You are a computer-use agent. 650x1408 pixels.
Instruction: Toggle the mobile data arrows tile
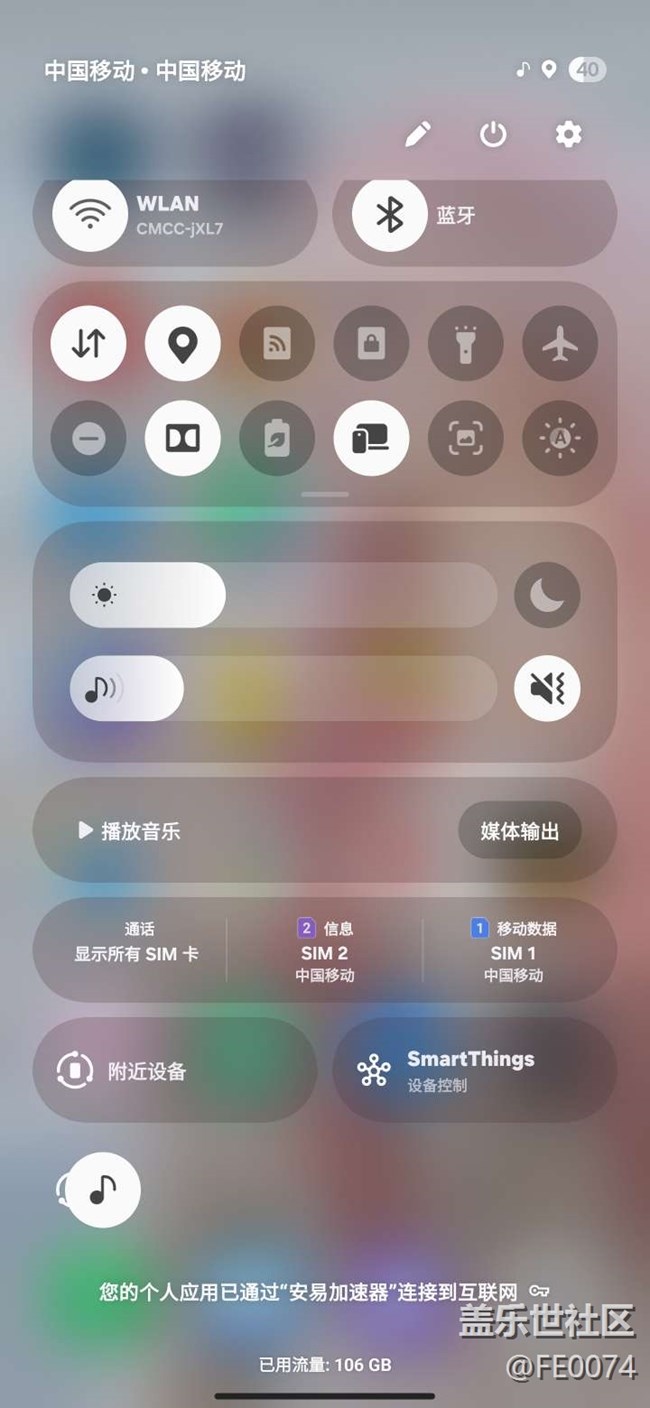click(x=89, y=343)
